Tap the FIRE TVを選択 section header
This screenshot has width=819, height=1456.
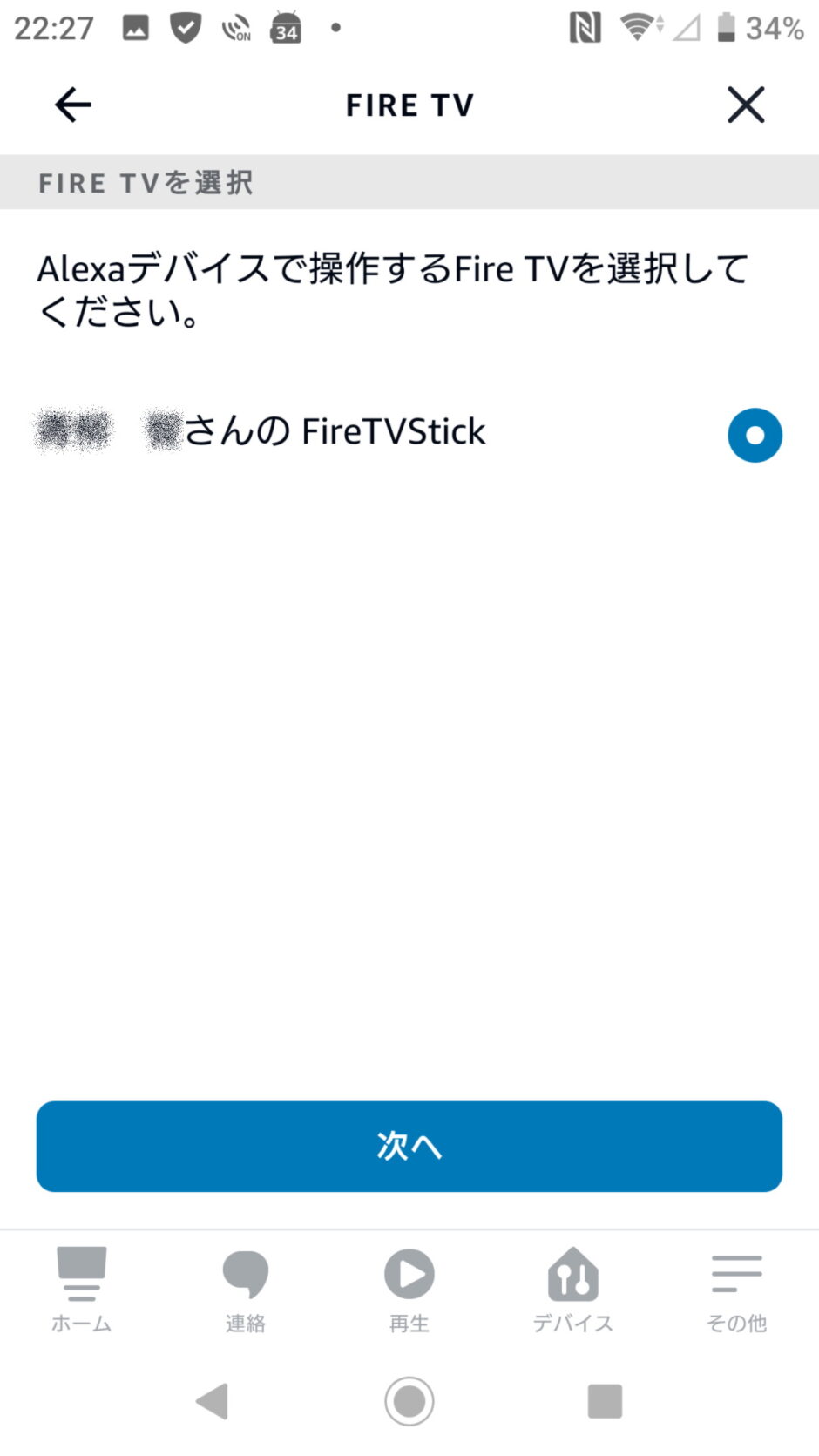[x=146, y=183]
